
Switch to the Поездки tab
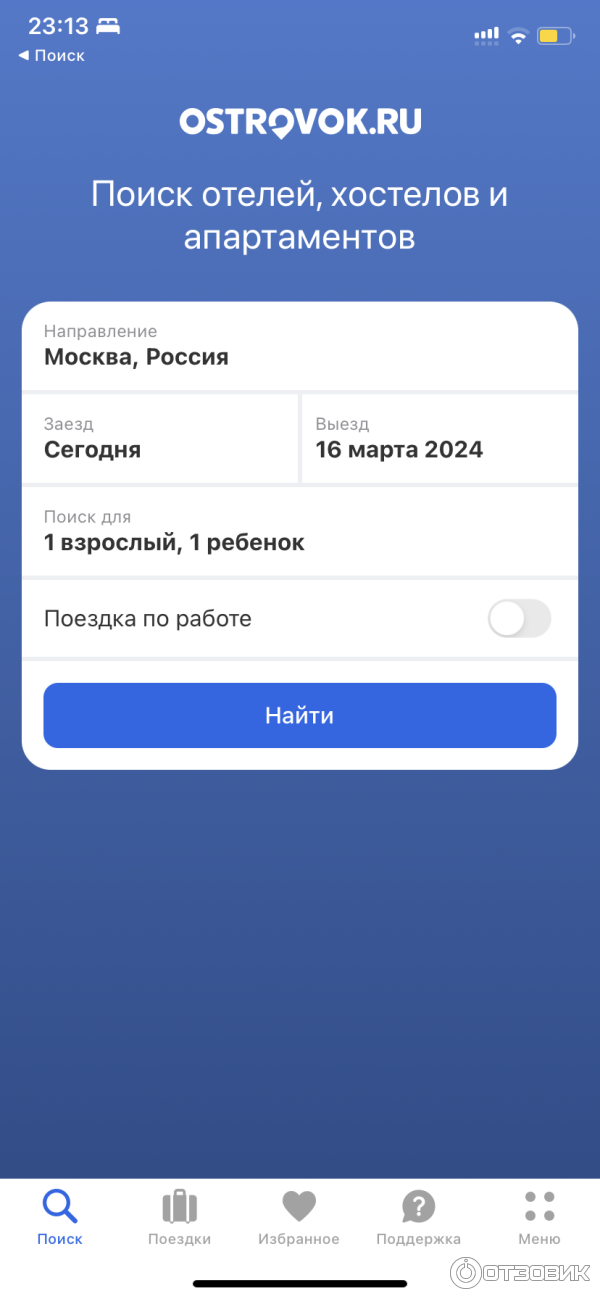(179, 1217)
